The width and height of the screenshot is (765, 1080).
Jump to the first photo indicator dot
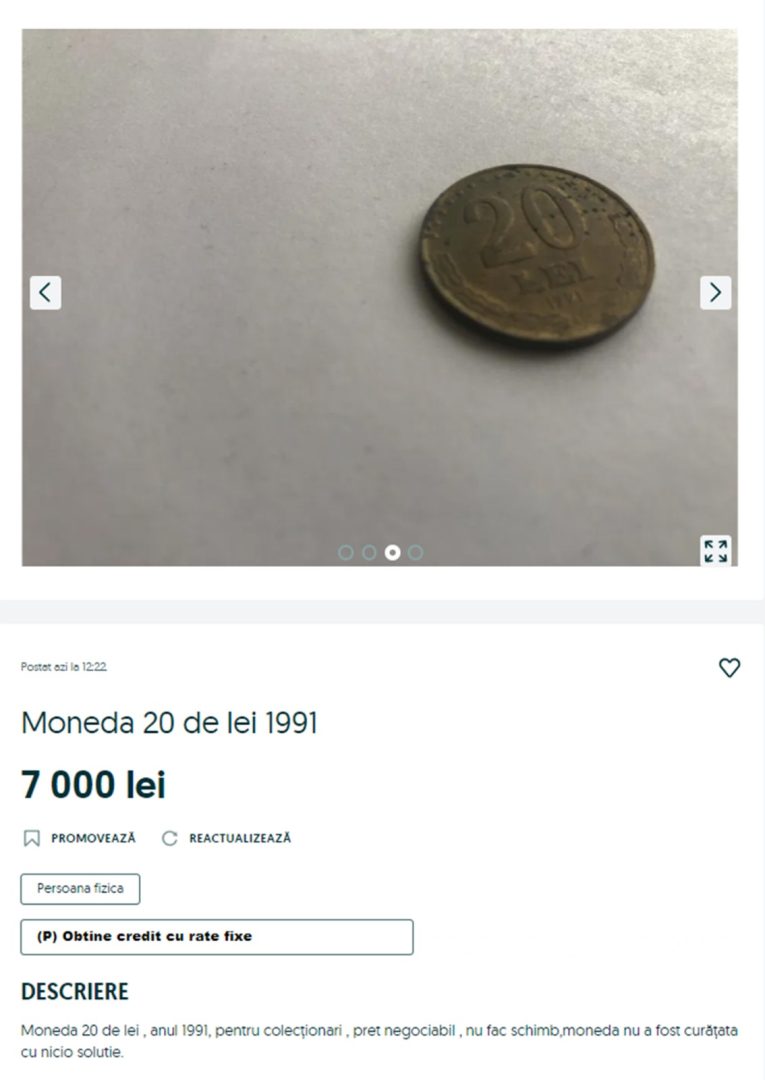tap(346, 552)
